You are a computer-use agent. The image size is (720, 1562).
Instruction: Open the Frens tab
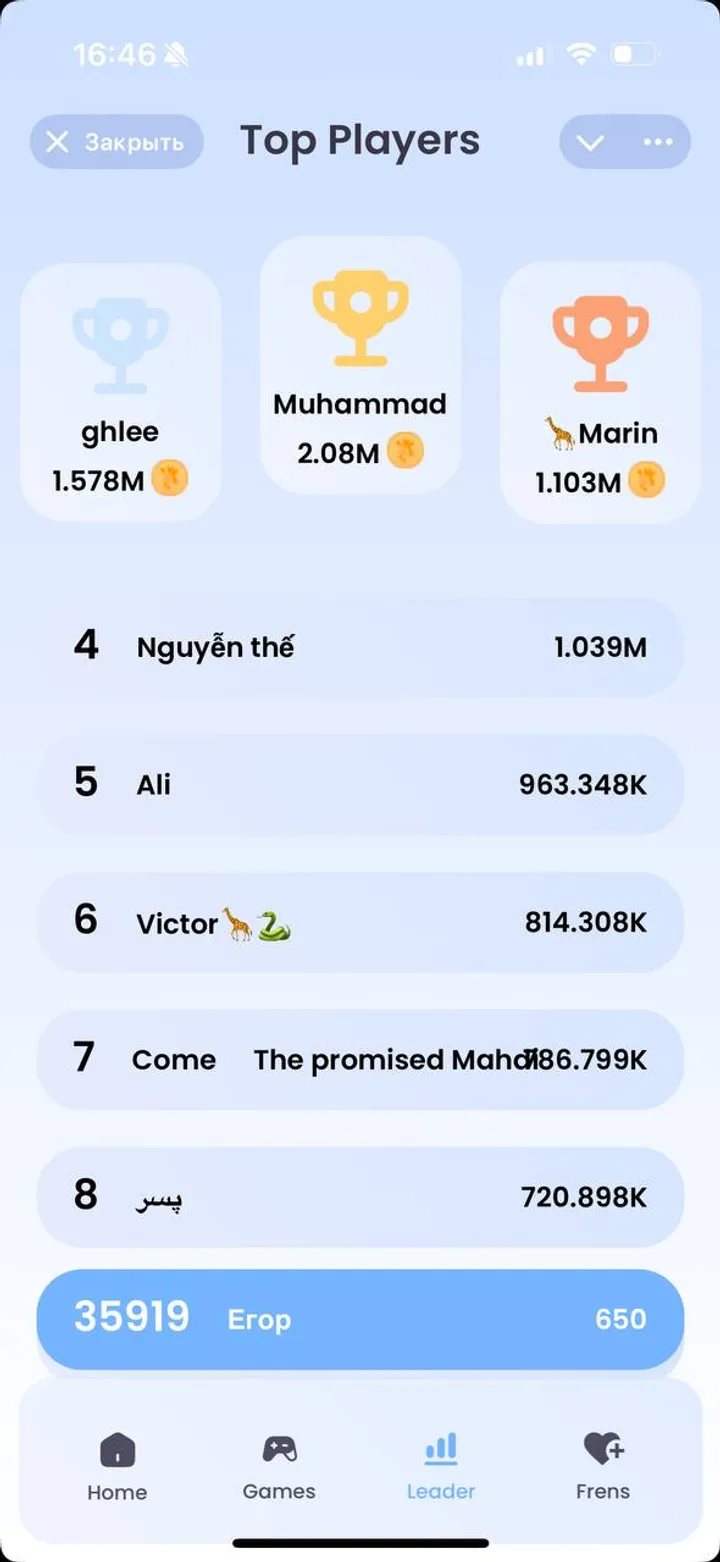pyautogui.click(x=603, y=1466)
